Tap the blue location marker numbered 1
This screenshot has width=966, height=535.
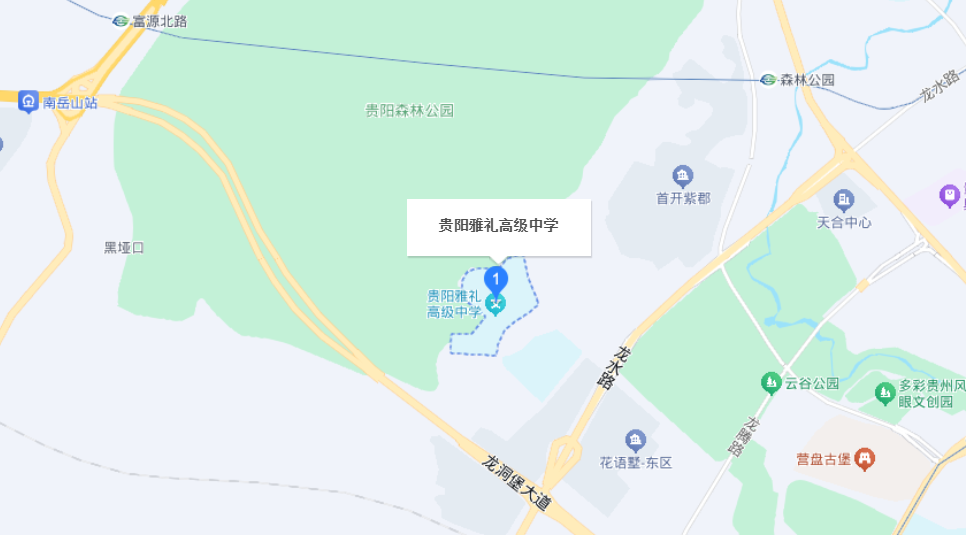496,280
